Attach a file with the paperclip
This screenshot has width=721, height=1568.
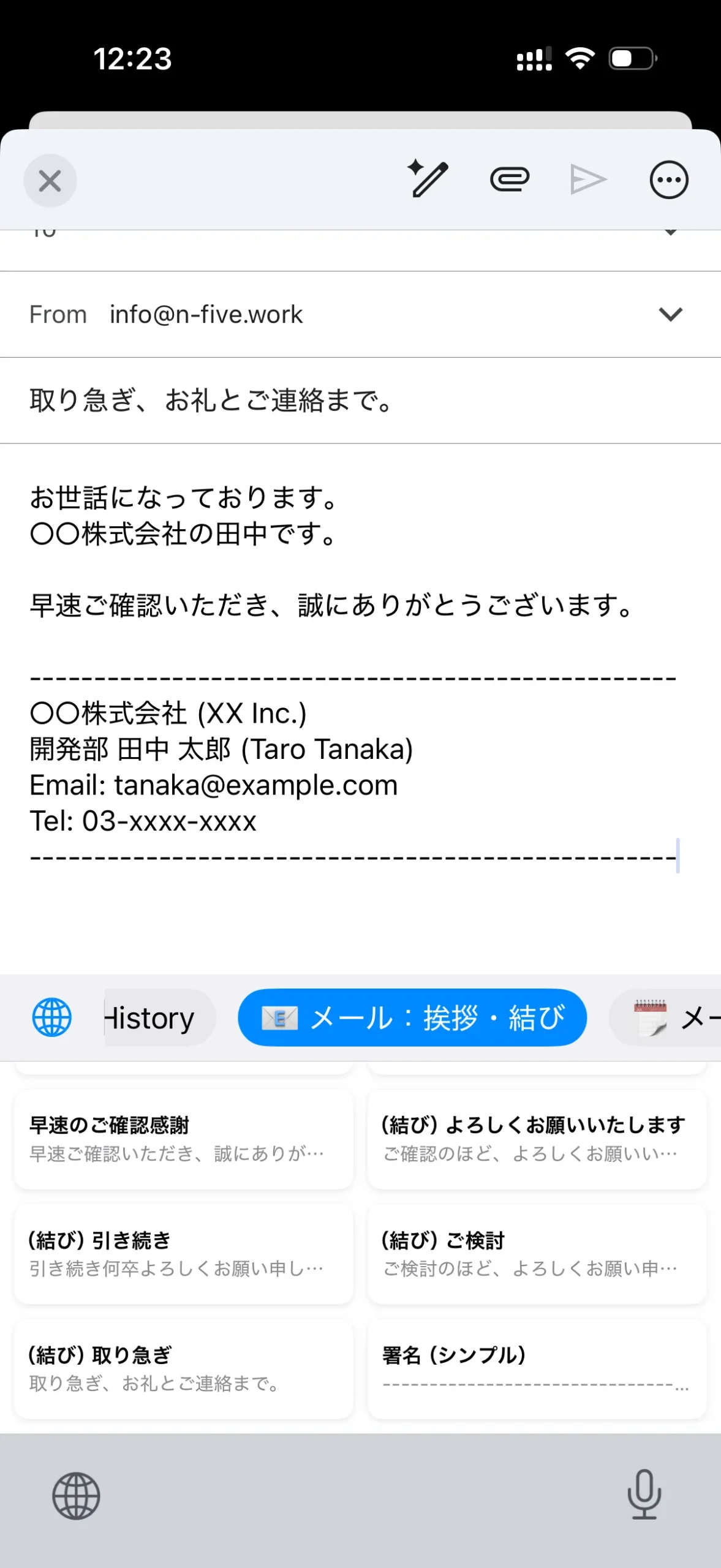pos(509,179)
